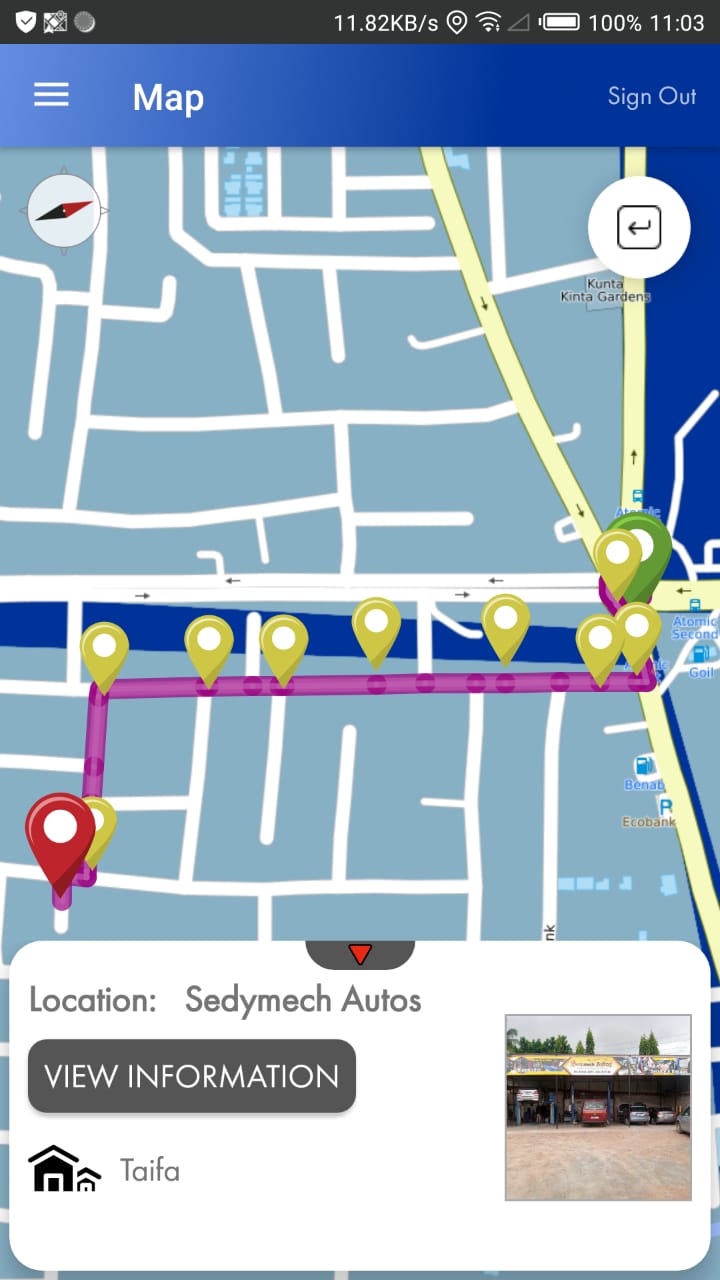Tap View Information button
The width and height of the screenshot is (720, 1280).
192,1076
